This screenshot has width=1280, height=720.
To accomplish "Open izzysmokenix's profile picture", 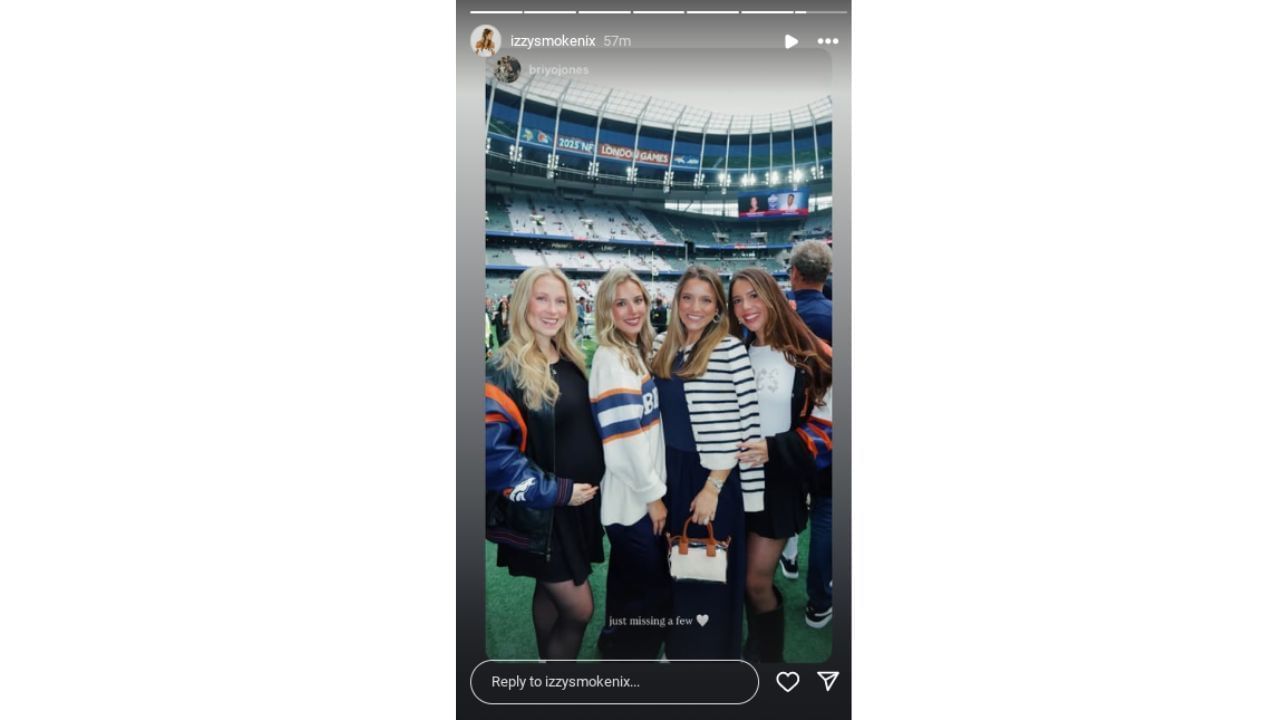I will 486,41.
